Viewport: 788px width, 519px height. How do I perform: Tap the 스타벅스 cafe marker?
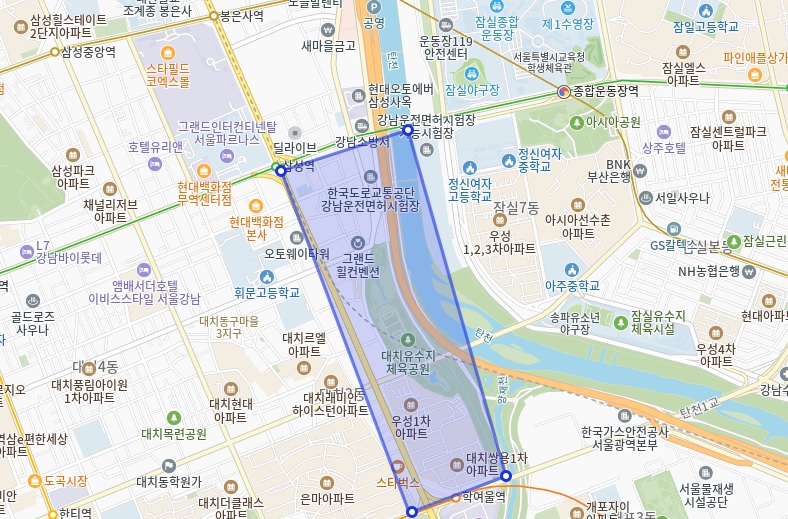[398, 467]
